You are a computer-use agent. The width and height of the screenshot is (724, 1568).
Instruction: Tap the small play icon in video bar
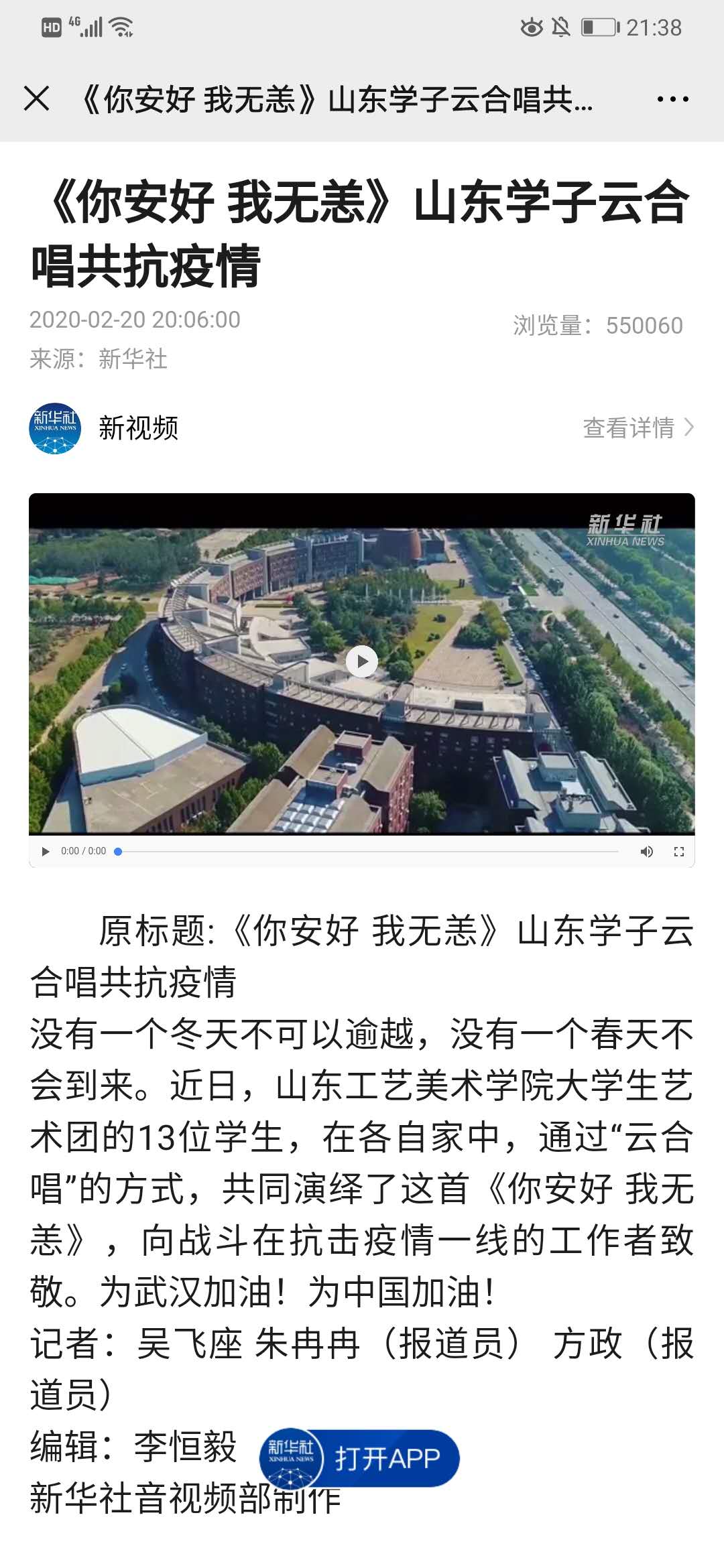click(x=46, y=851)
